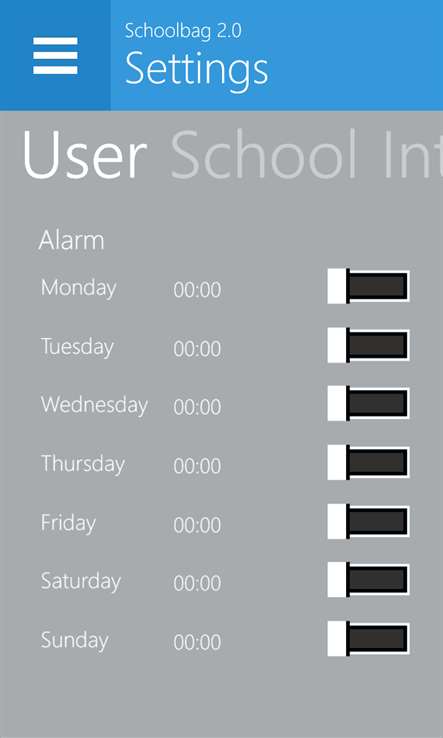443x738 pixels.
Task: Choose the Sunday alarm time
Action: pyautogui.click(x=197, y=642)
